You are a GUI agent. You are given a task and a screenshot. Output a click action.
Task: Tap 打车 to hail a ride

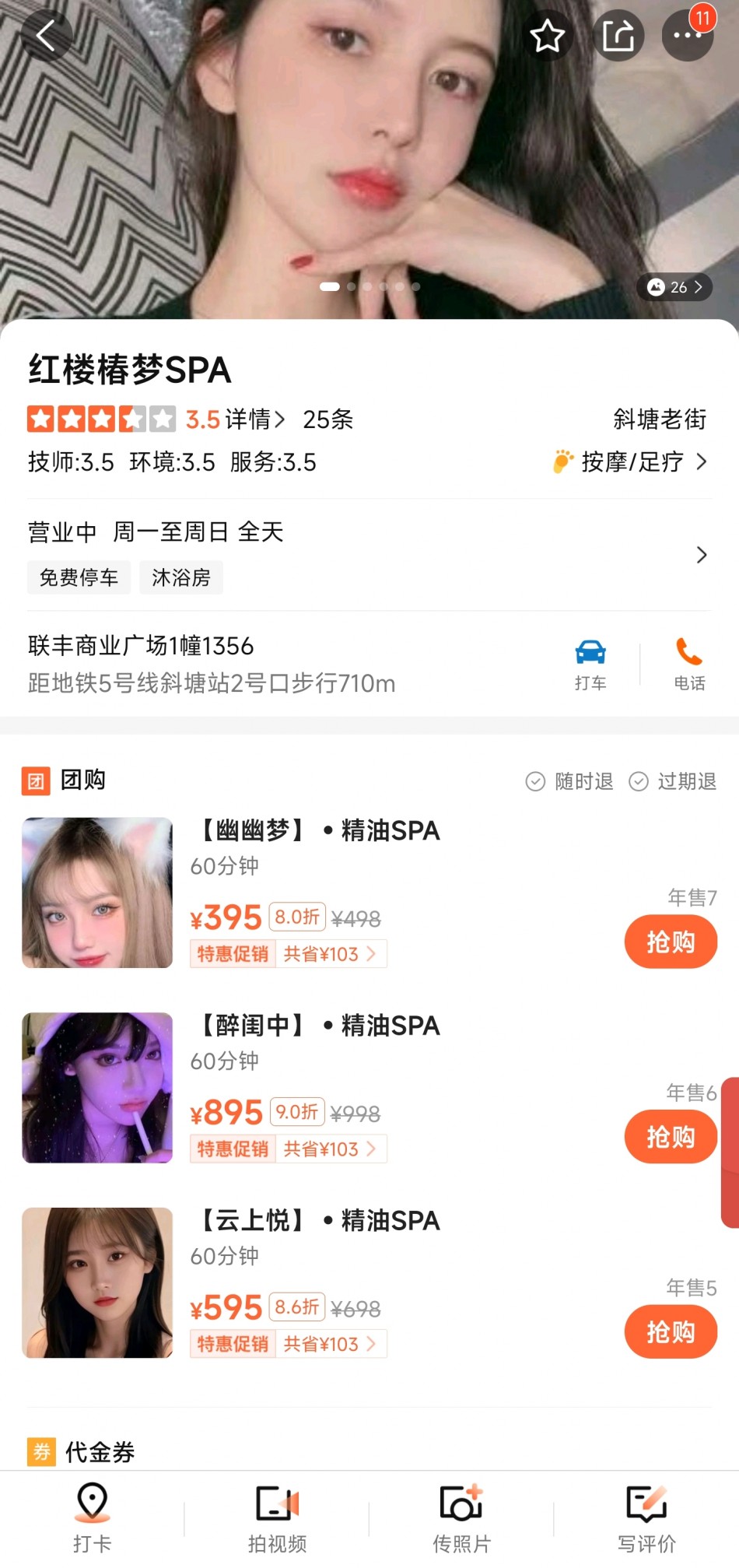click(x=590, y=664)
